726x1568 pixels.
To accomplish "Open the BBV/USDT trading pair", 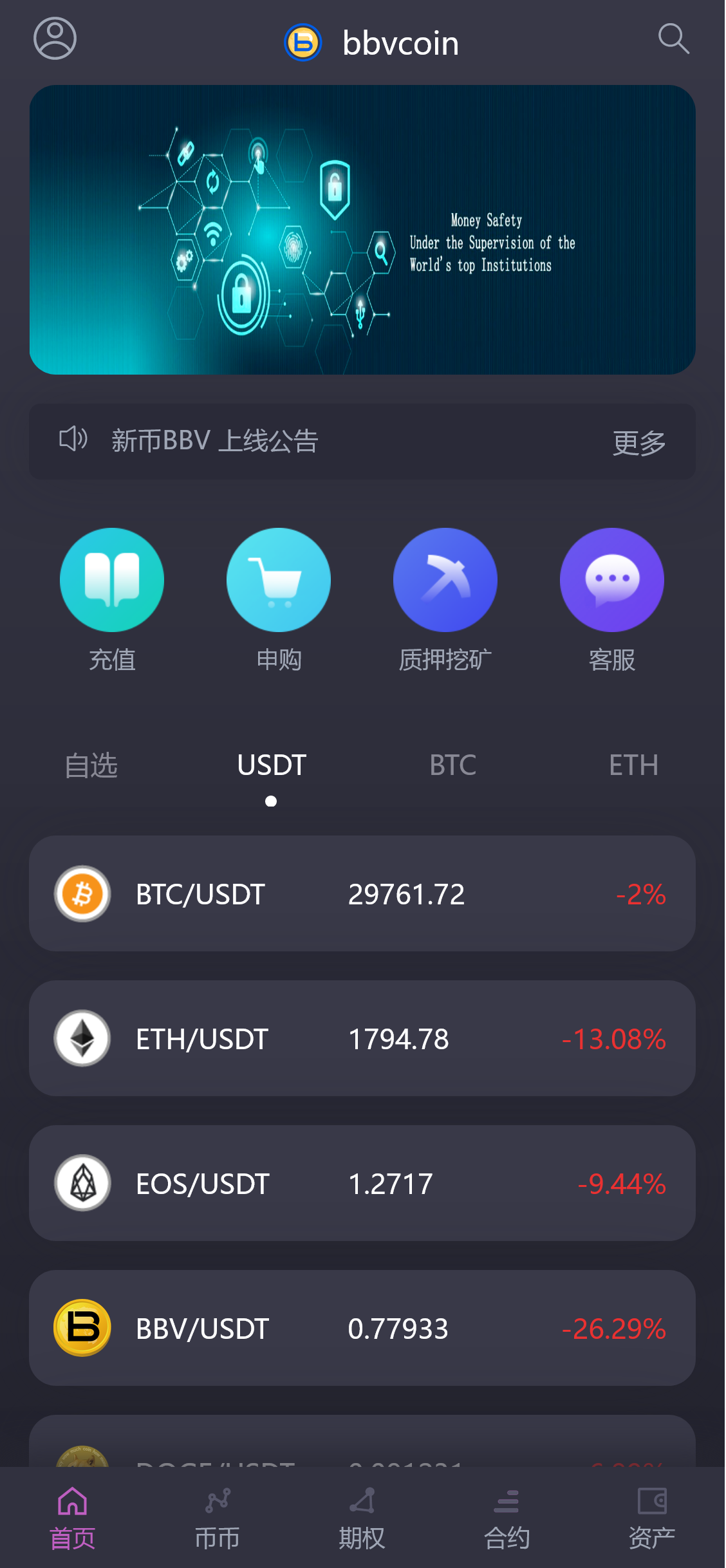I will tap(362, 1328).
